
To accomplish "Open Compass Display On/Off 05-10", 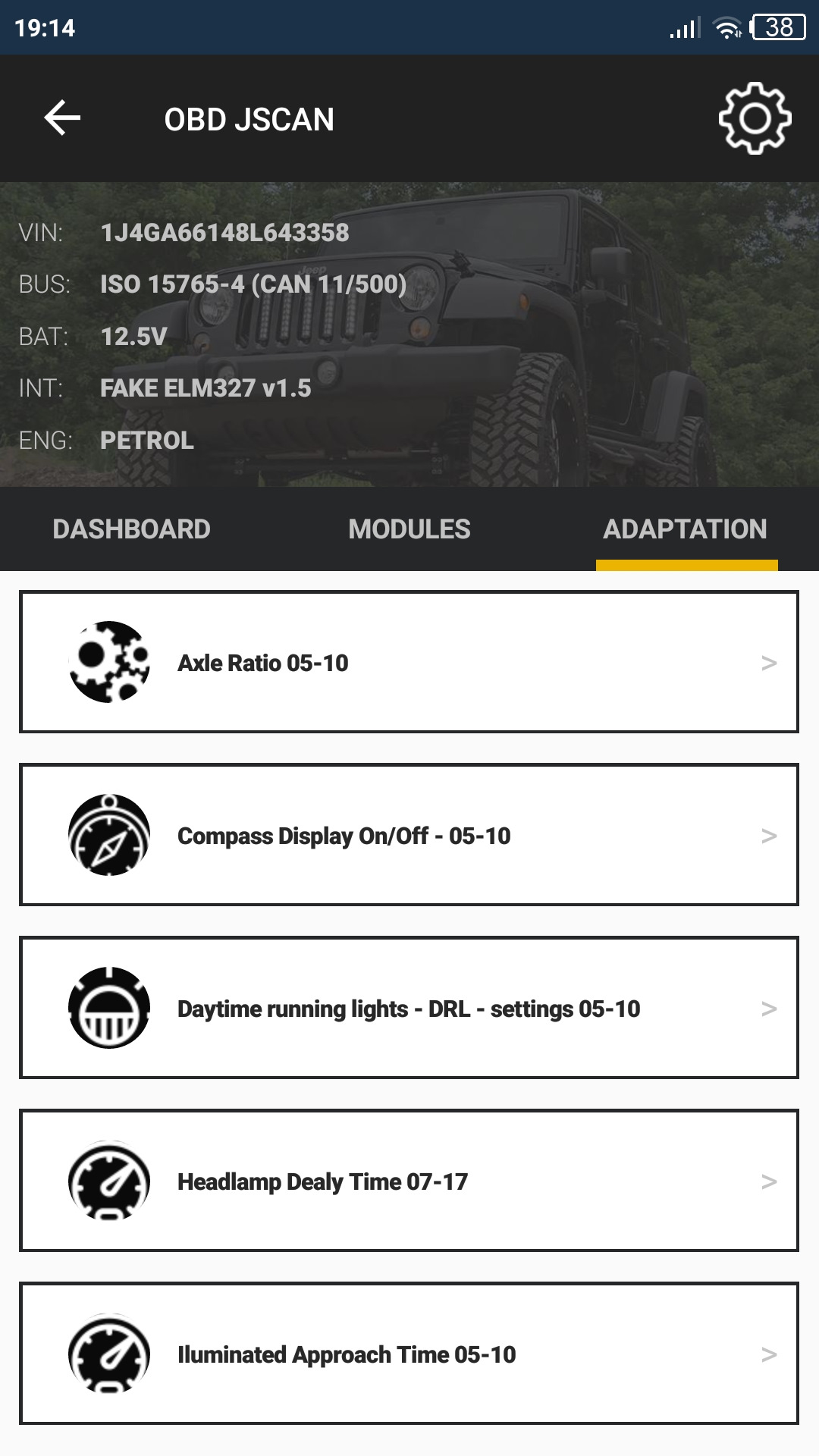I will tap(409, 835).
